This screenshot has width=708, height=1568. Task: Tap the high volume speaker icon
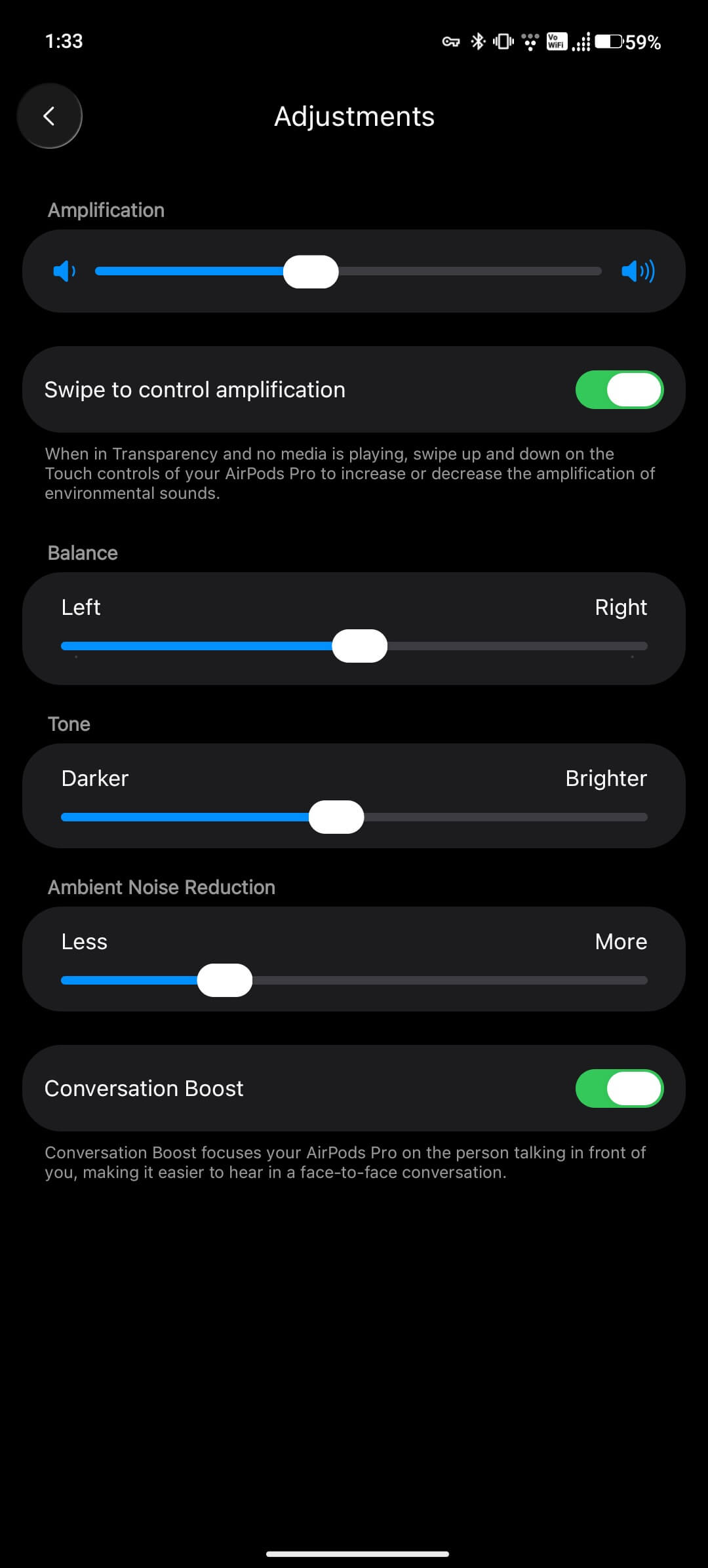637,271
